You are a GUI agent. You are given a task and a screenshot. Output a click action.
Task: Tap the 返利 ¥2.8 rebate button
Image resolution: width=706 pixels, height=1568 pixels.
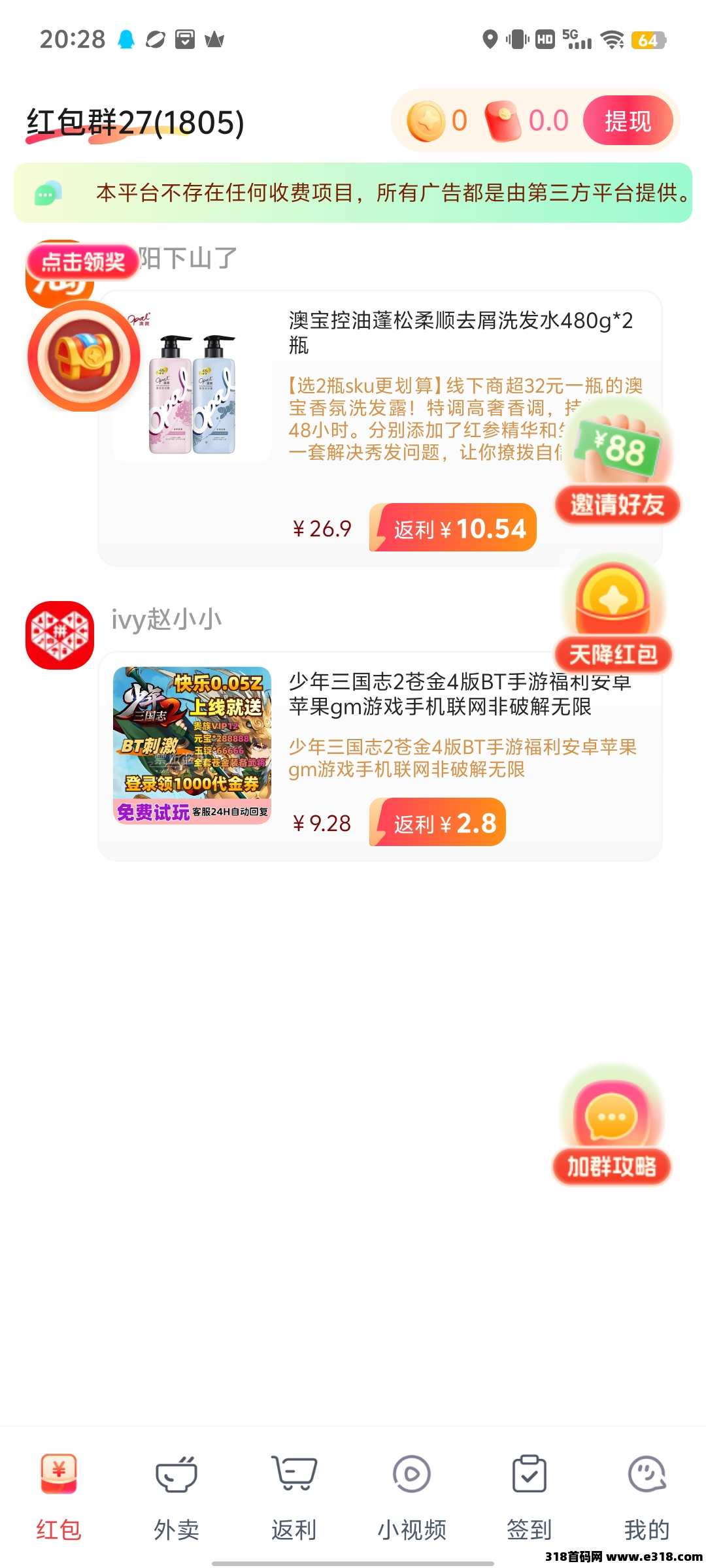(438, 823)
